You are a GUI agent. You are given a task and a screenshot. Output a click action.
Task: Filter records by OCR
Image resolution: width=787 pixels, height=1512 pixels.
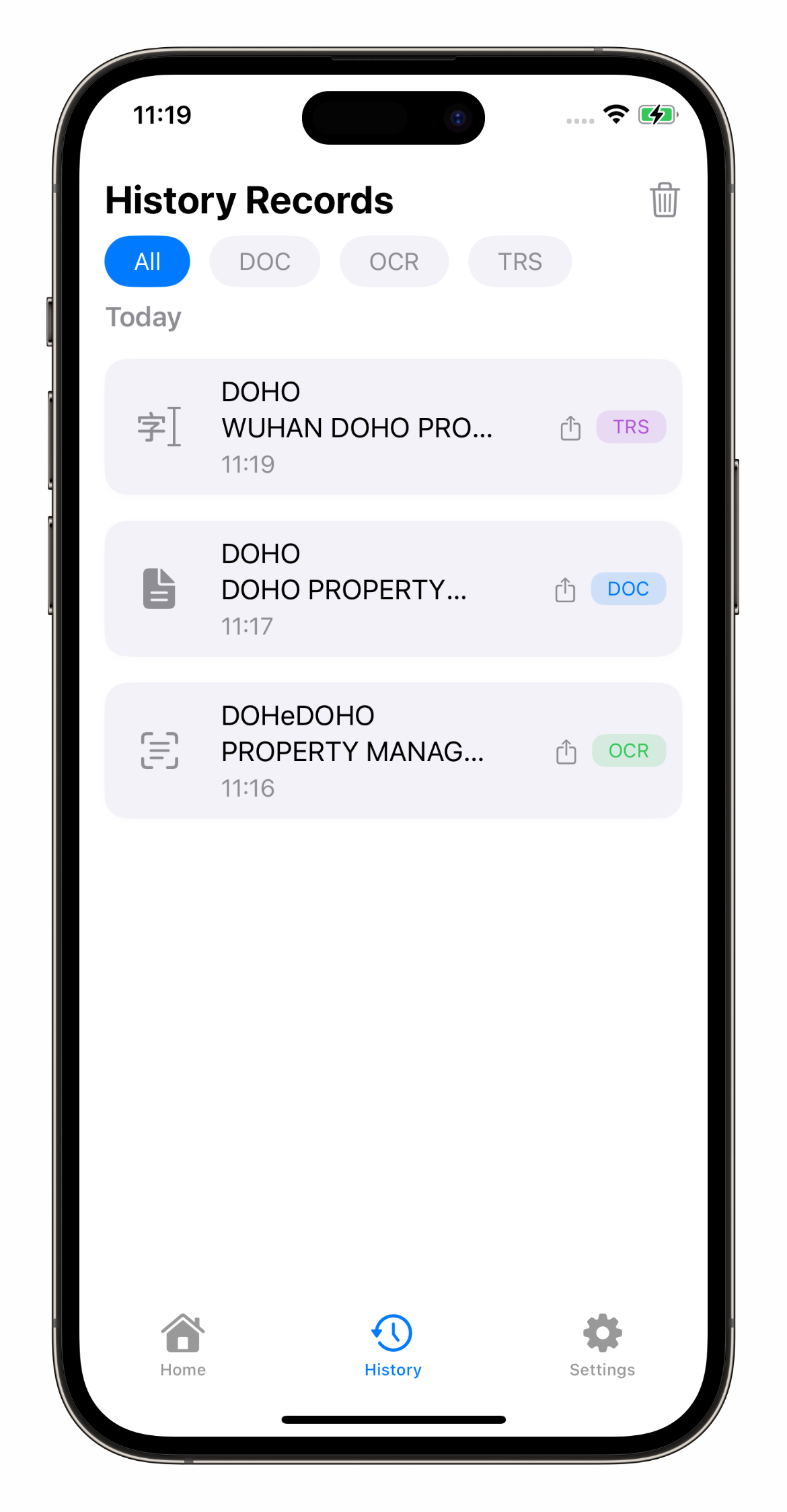point(394,261)
